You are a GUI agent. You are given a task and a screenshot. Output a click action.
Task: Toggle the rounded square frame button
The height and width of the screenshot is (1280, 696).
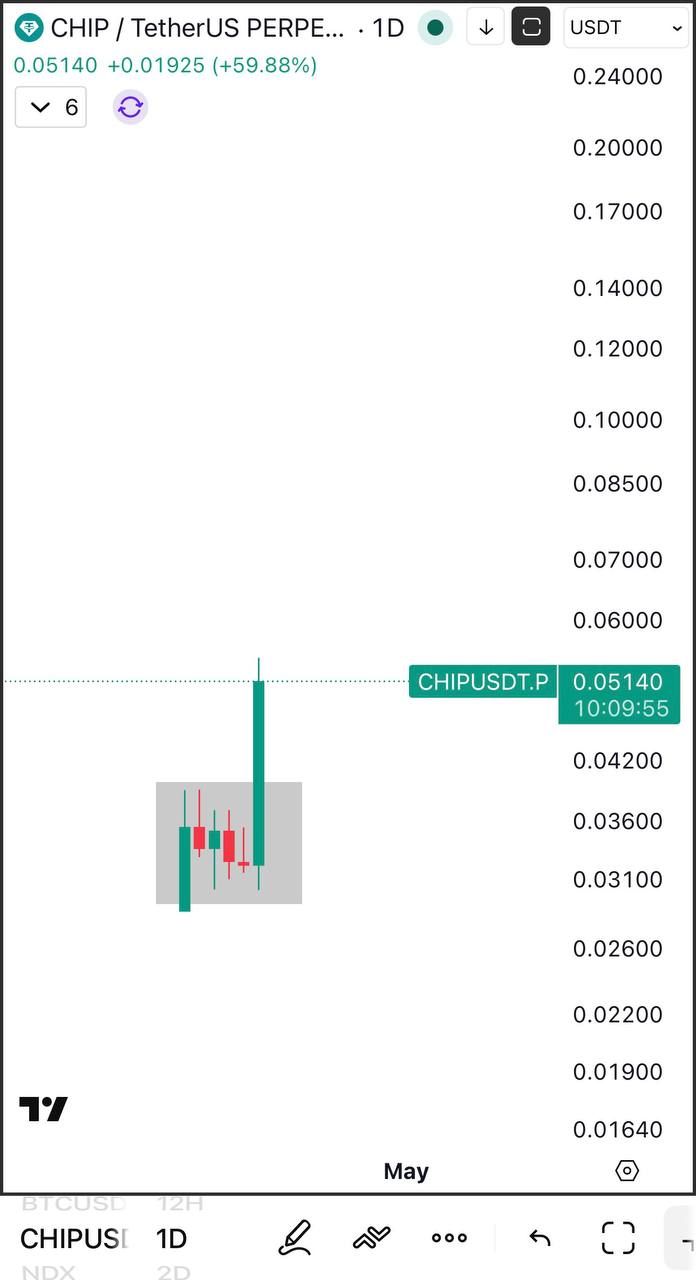(531, 28)
